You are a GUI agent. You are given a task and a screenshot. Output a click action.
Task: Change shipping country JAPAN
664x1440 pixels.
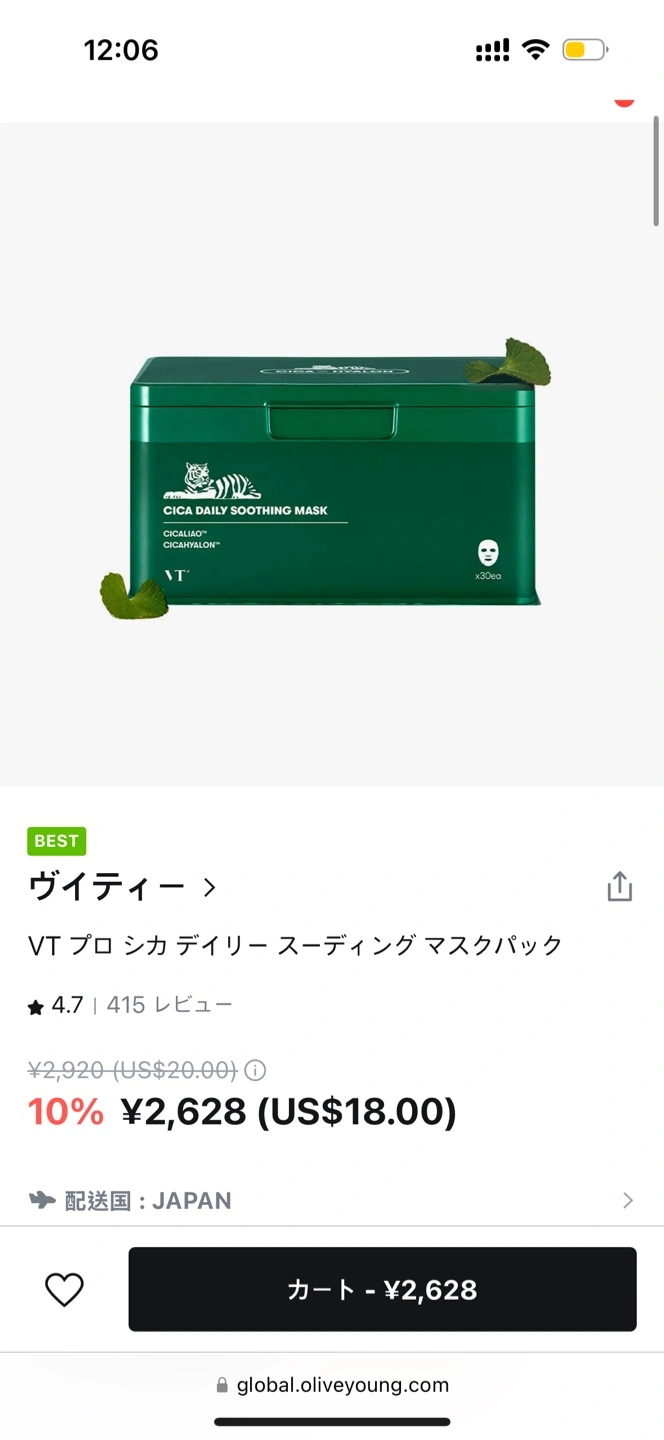click(x=330, y=1200)
